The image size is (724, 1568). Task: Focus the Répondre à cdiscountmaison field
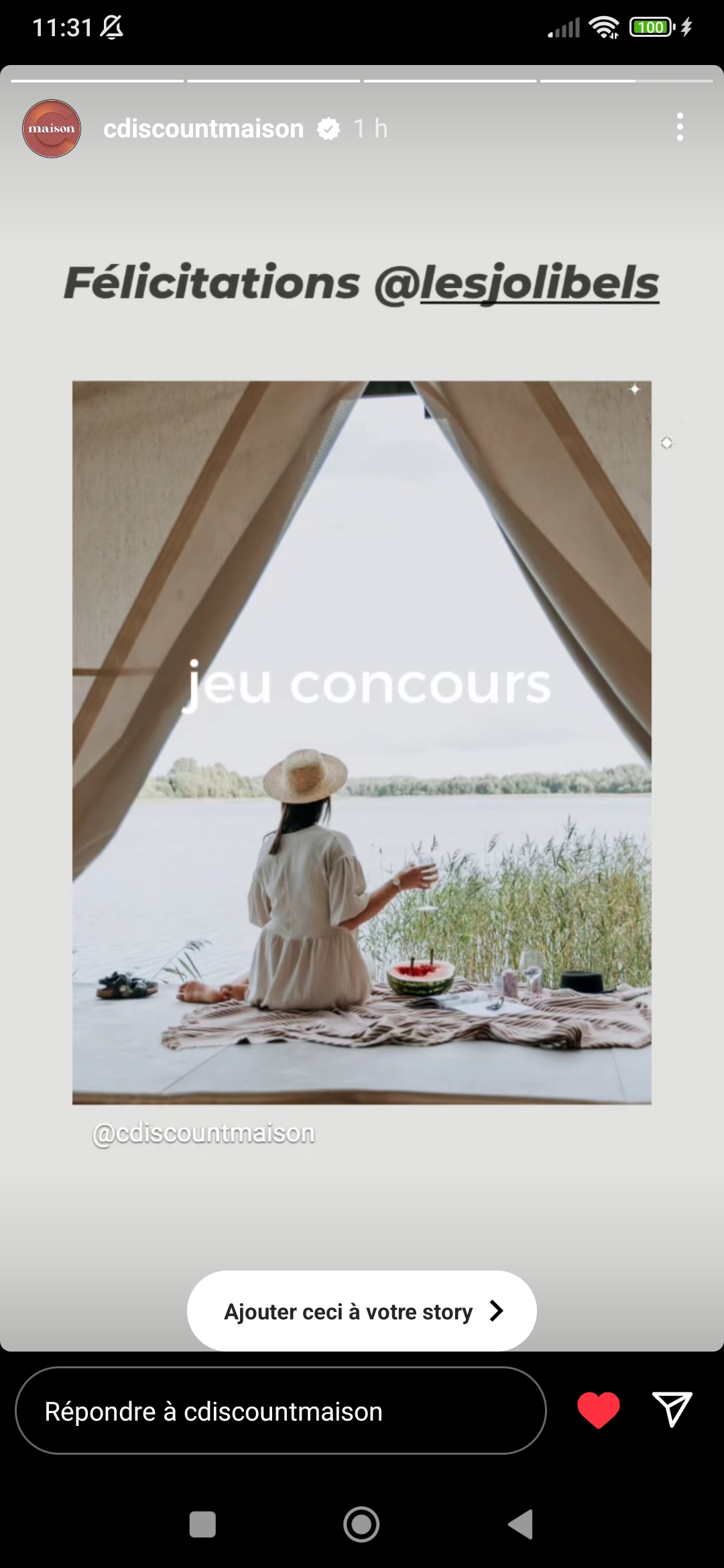point(280,1411)
